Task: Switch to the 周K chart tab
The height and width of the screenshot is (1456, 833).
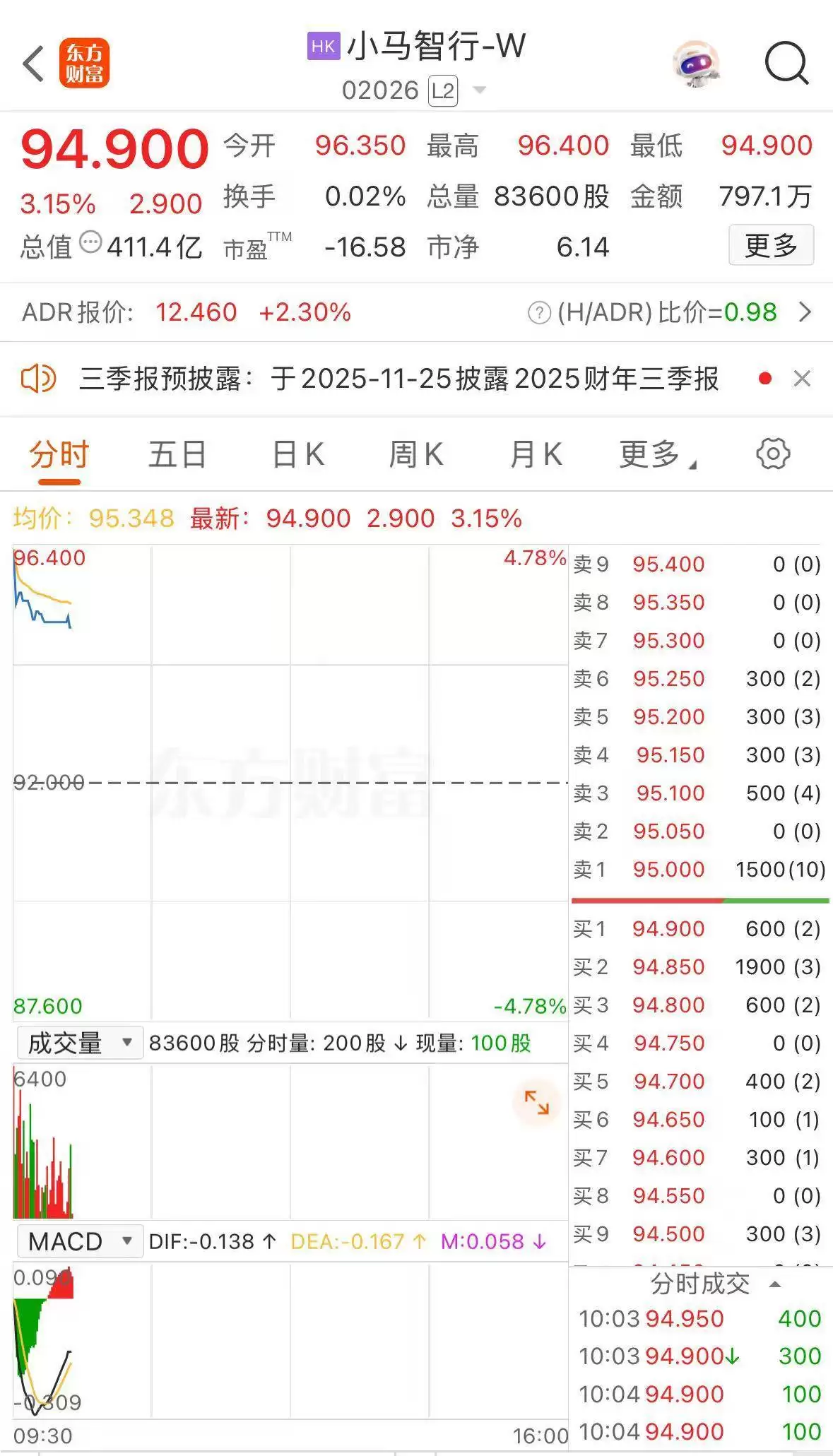Action: click(416, 454)
